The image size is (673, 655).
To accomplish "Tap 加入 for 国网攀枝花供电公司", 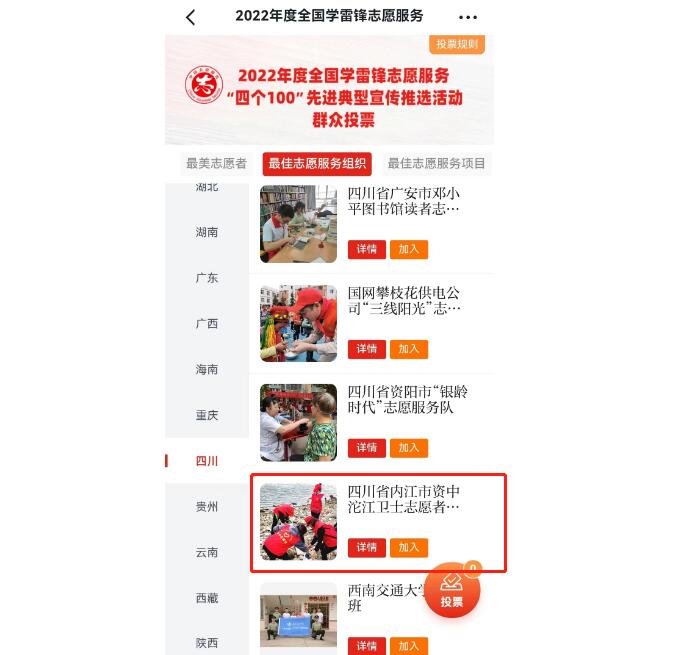I will (x=409, y=349).
